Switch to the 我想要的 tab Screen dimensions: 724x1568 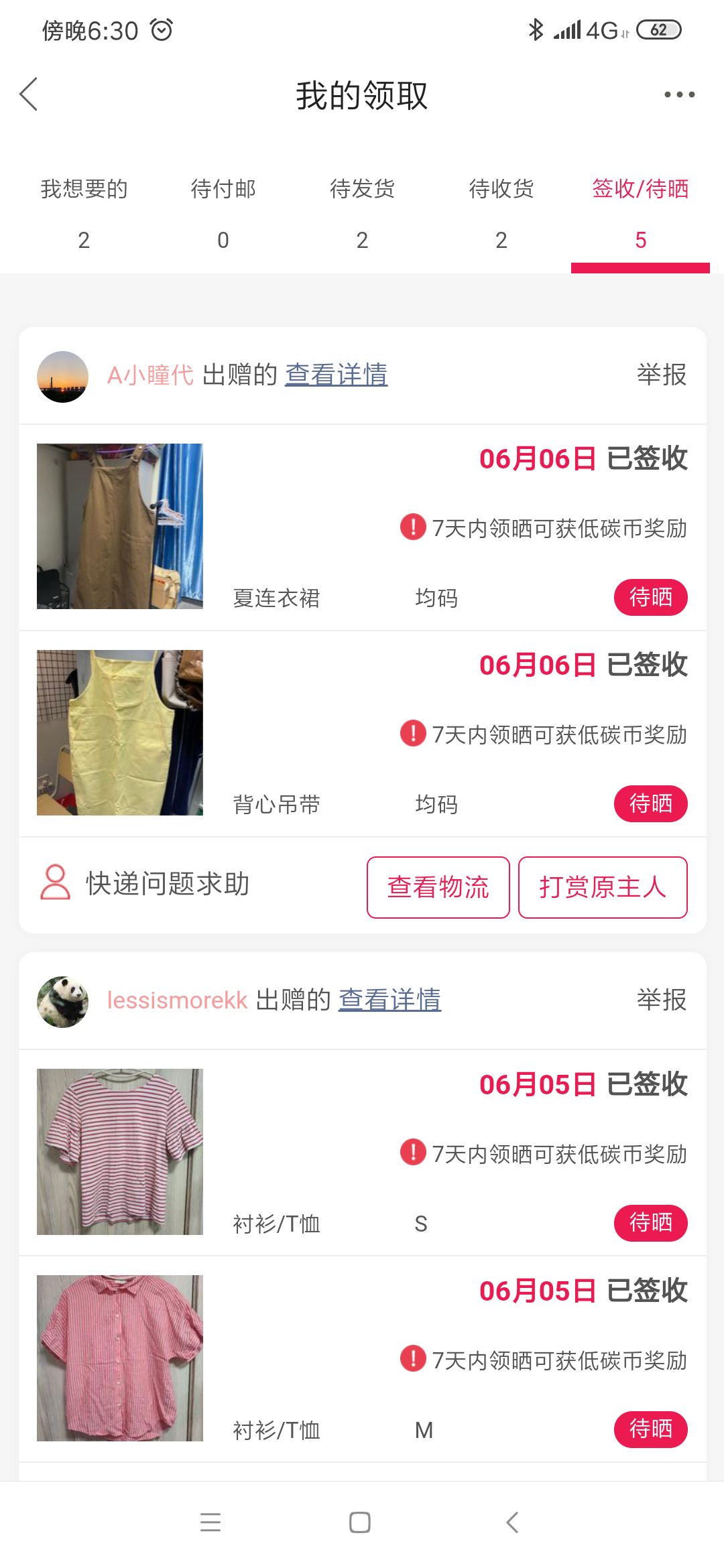click(84, 214)
